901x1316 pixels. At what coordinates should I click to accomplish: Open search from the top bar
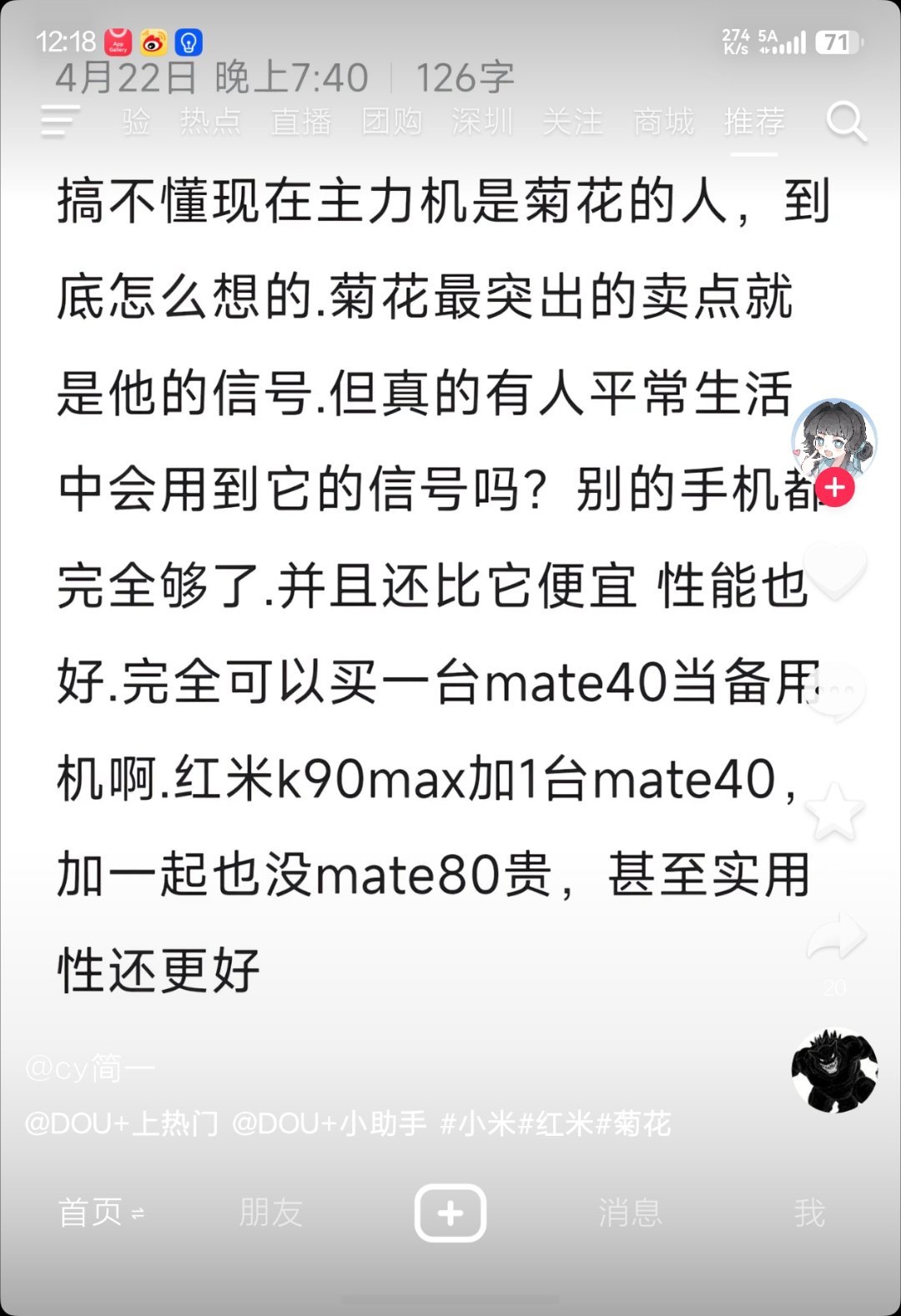point(847,122)
